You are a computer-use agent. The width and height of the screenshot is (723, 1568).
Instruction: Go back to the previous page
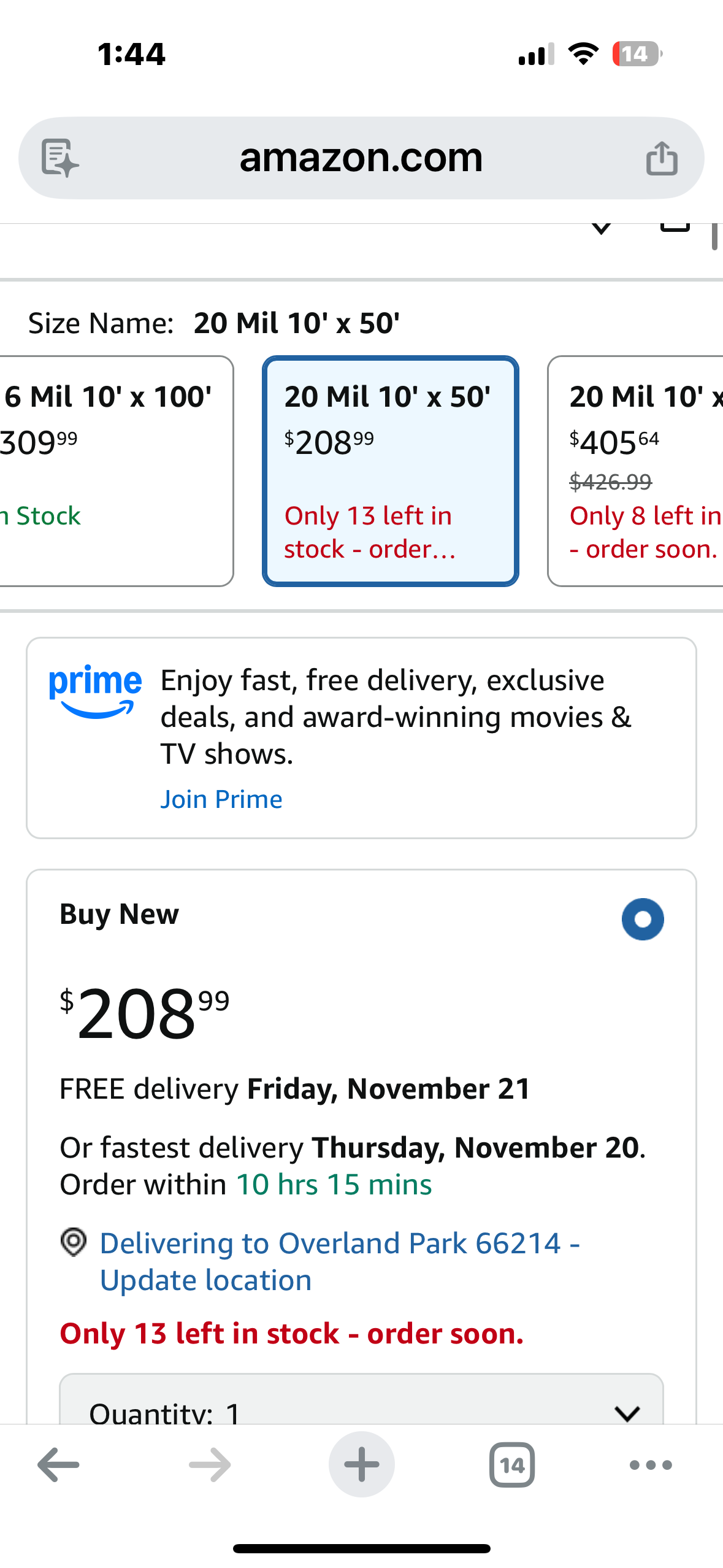click(58, 1465)
